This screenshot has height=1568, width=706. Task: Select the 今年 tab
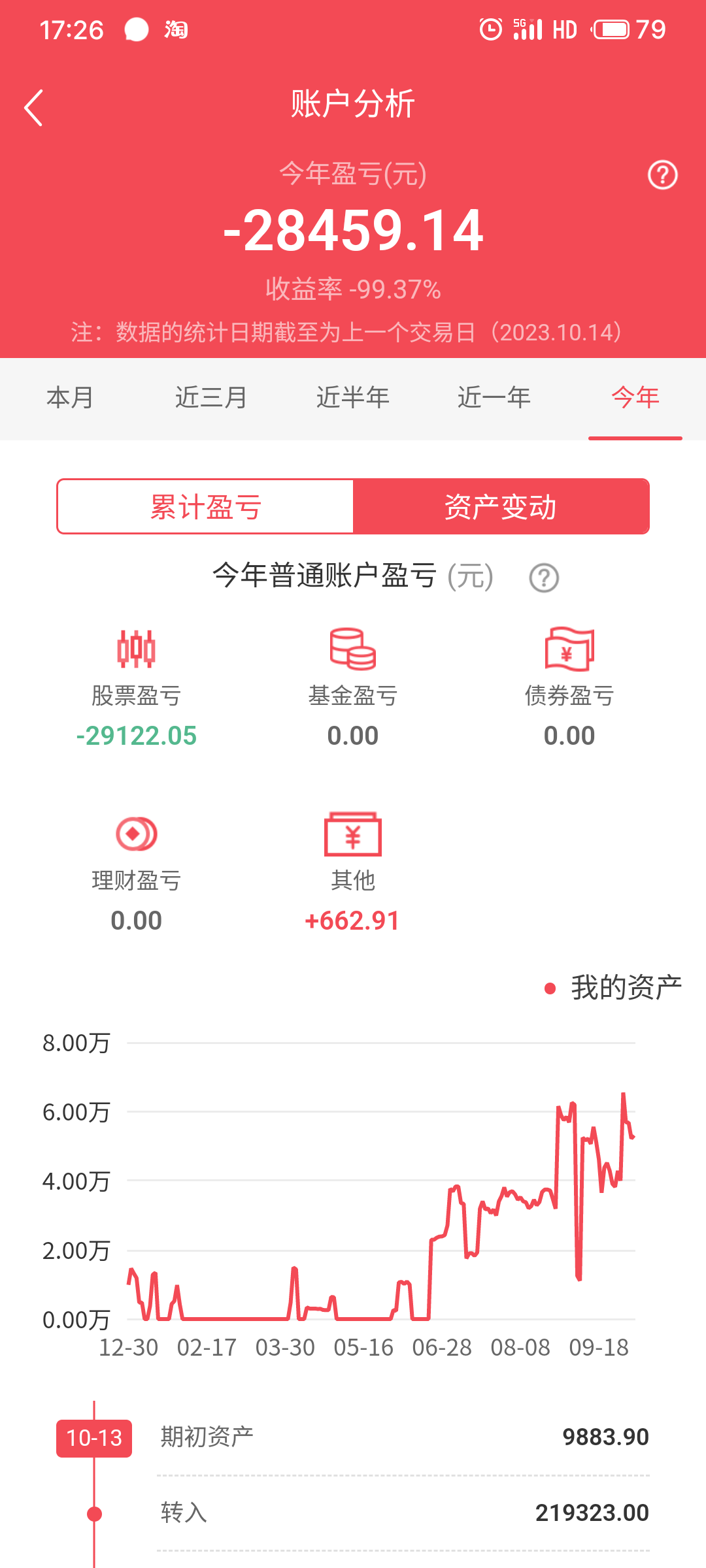pyautogui.click(x=635, y=397)
